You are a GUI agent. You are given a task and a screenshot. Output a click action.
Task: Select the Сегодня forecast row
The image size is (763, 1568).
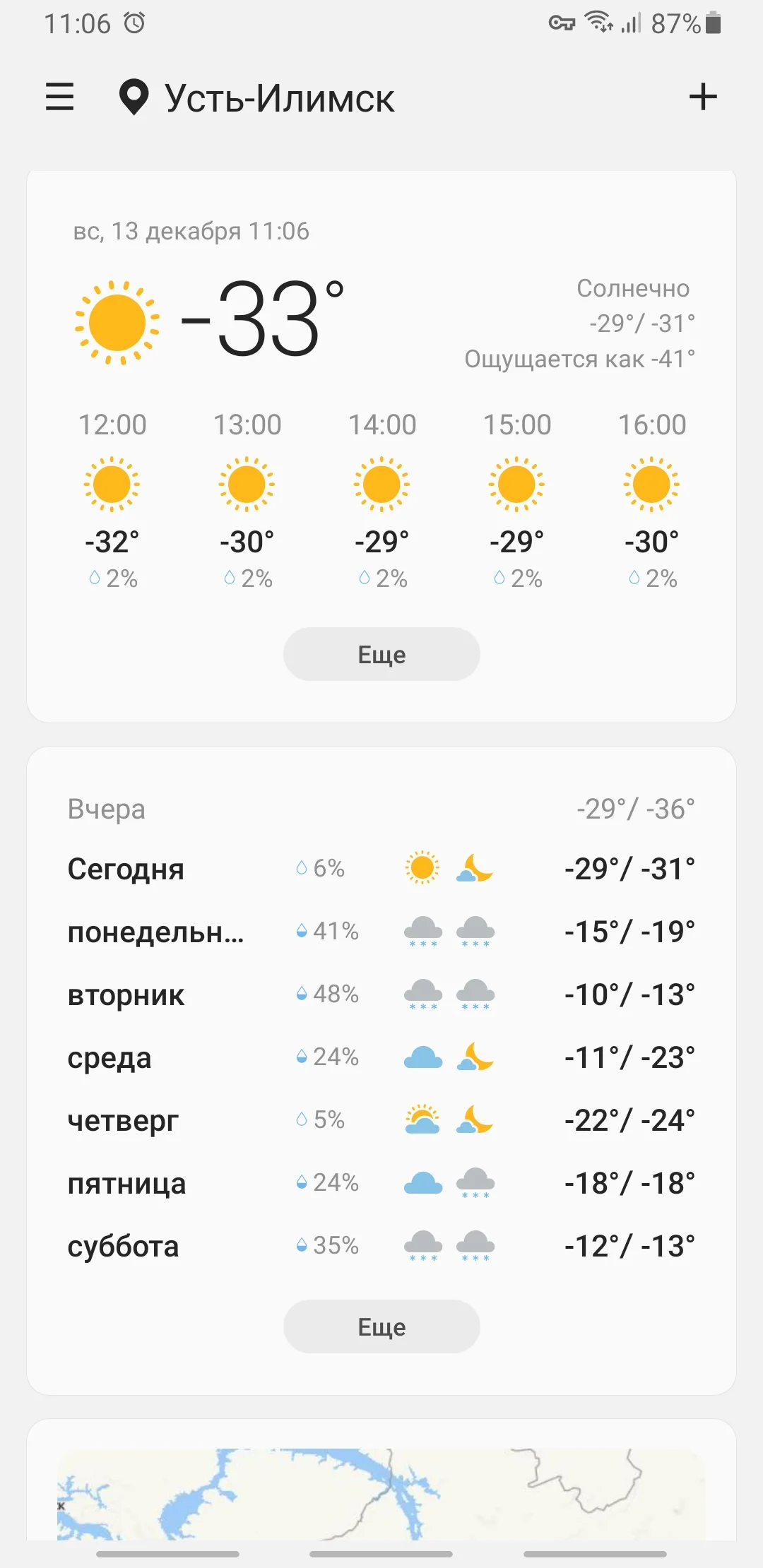[126, 869]
